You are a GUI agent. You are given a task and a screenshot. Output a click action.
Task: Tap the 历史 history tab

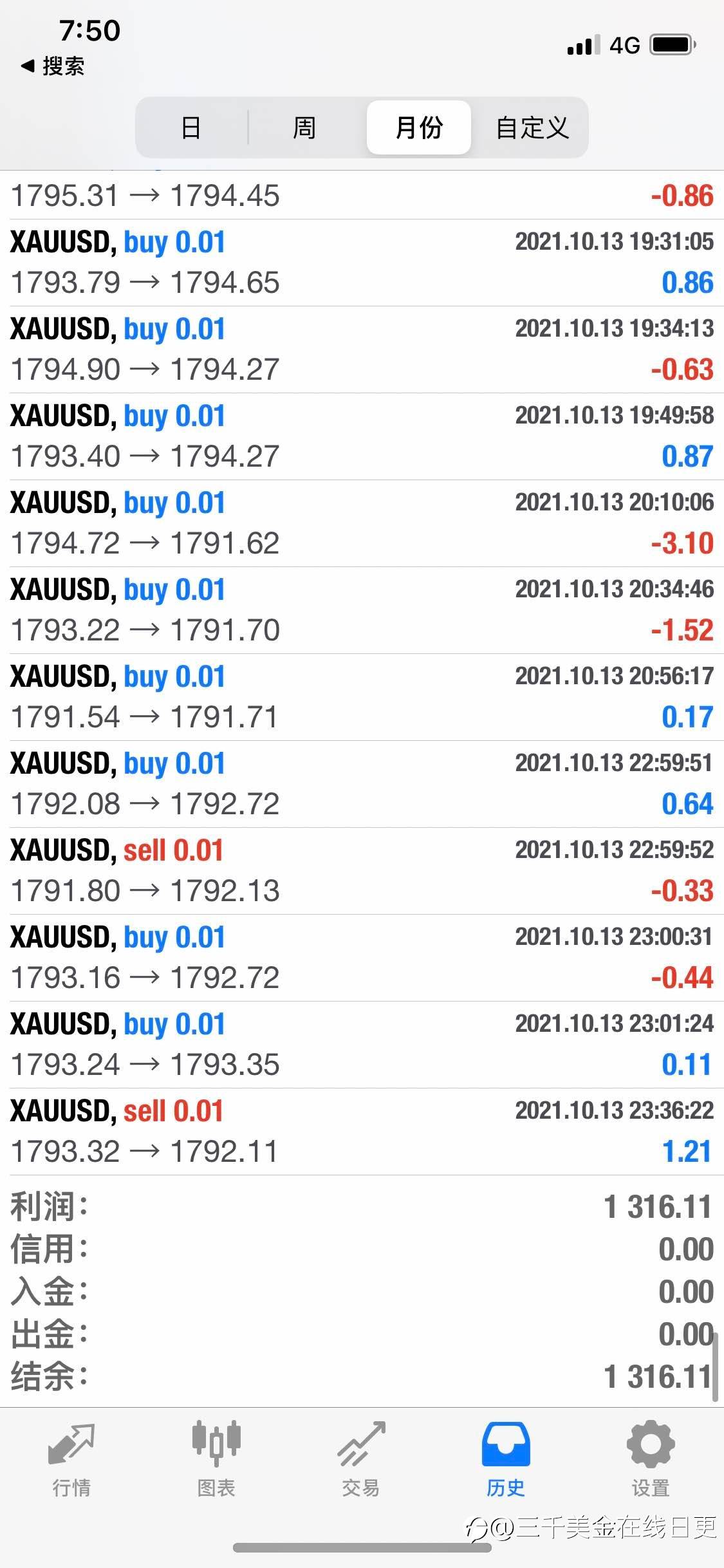tap(506, 1460)
